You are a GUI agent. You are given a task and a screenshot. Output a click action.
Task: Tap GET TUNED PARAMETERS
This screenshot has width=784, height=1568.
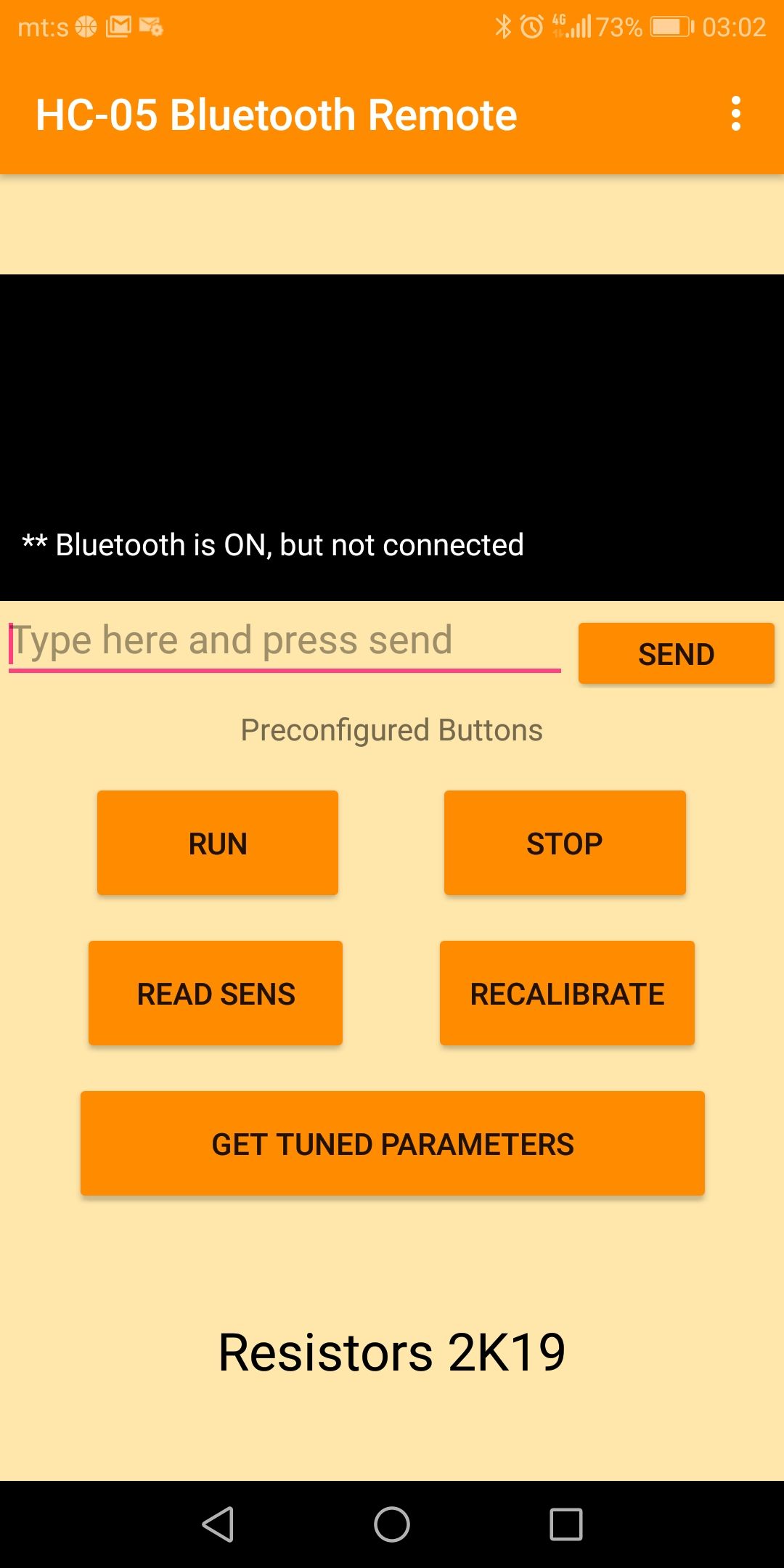click(393, 1143)
